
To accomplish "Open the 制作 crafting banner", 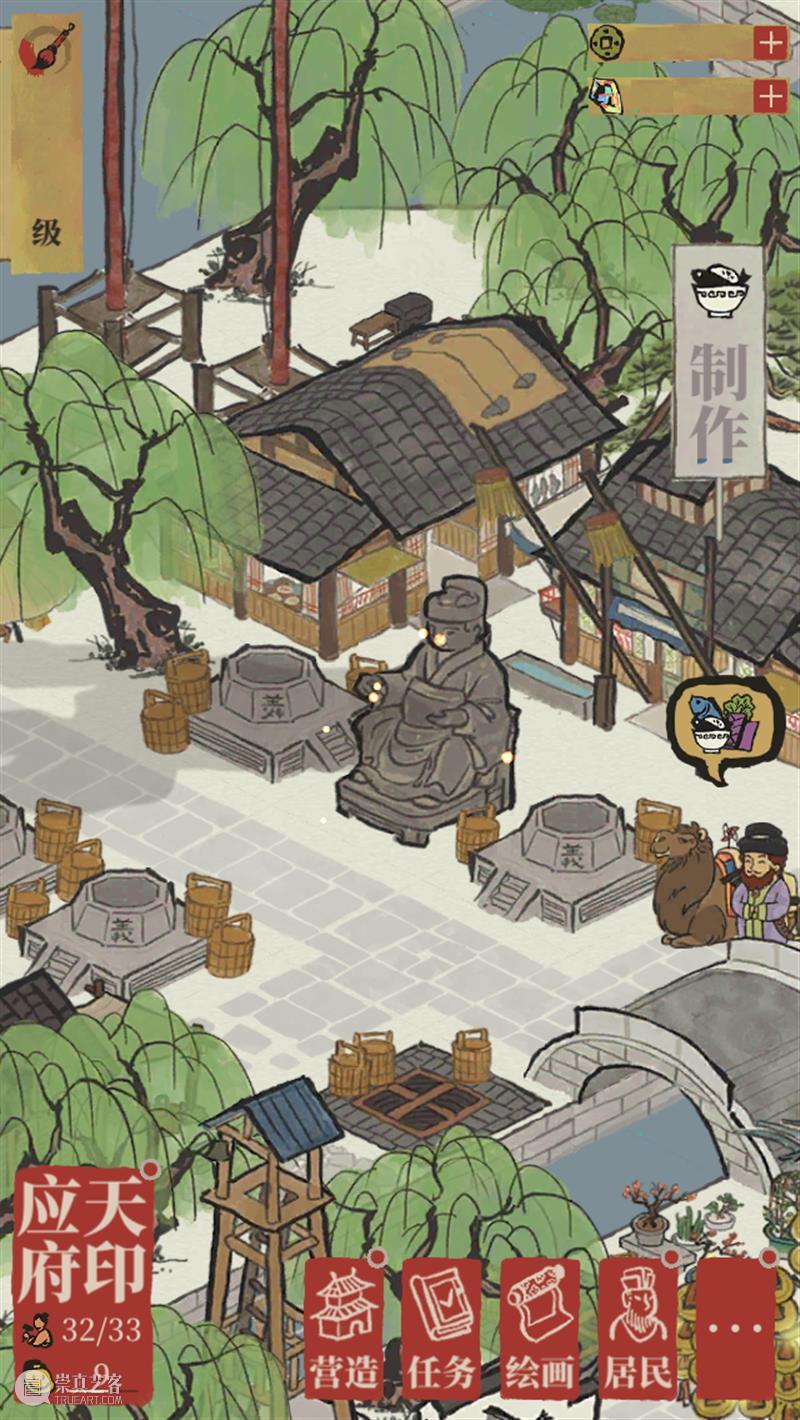I will point(718,360).
